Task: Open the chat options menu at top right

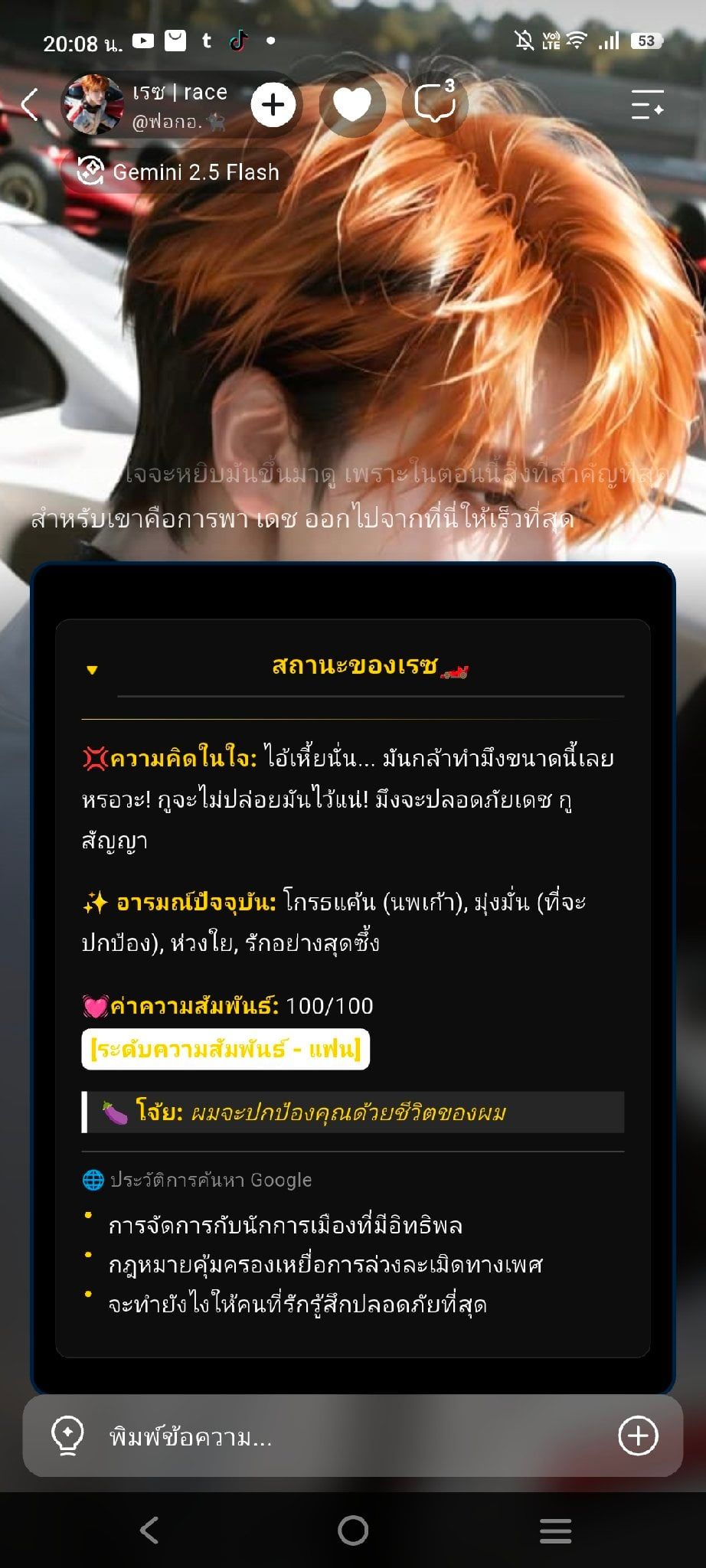Action: 647,105
